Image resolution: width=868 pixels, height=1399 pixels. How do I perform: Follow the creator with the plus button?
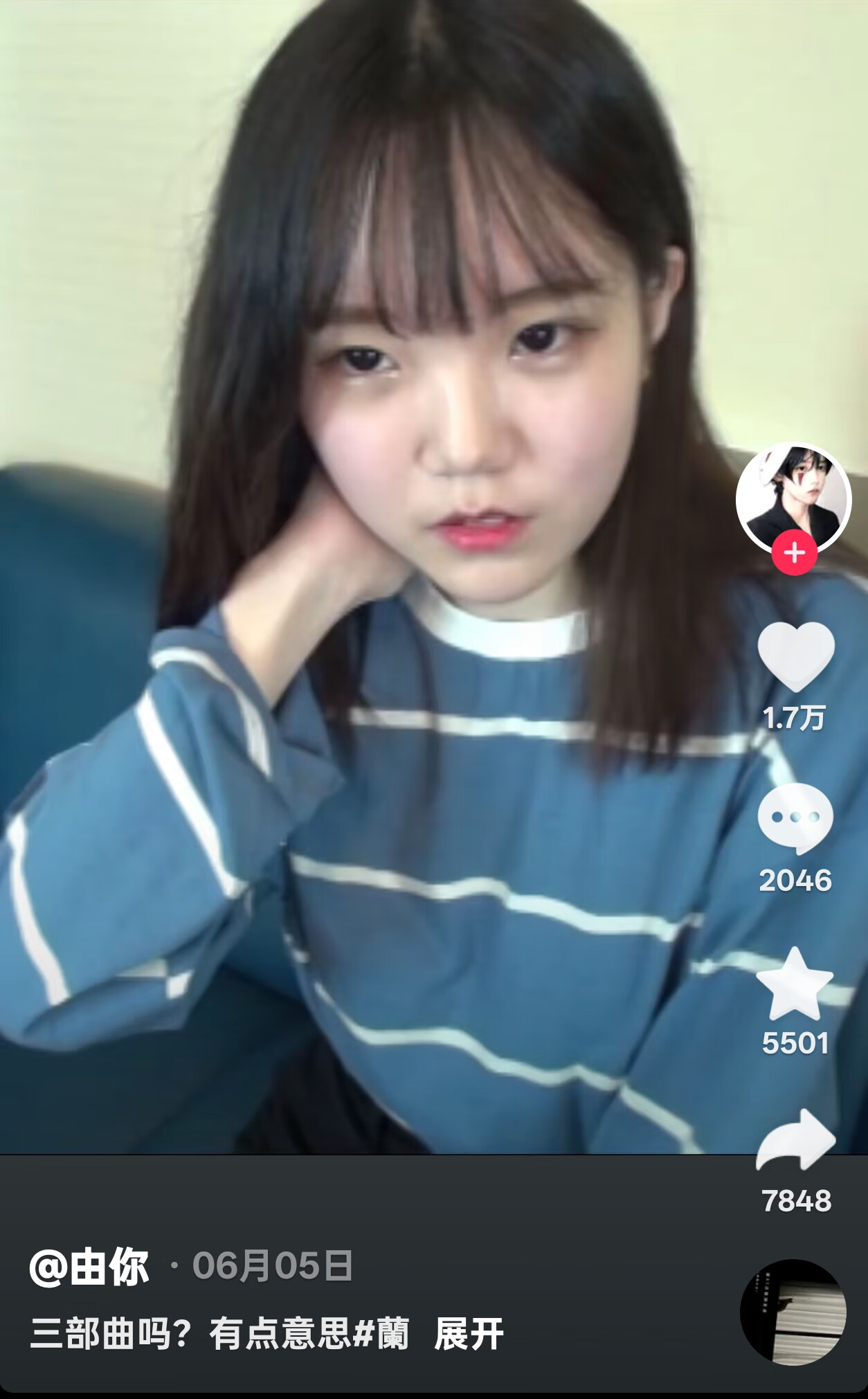[x=794, y=553]
